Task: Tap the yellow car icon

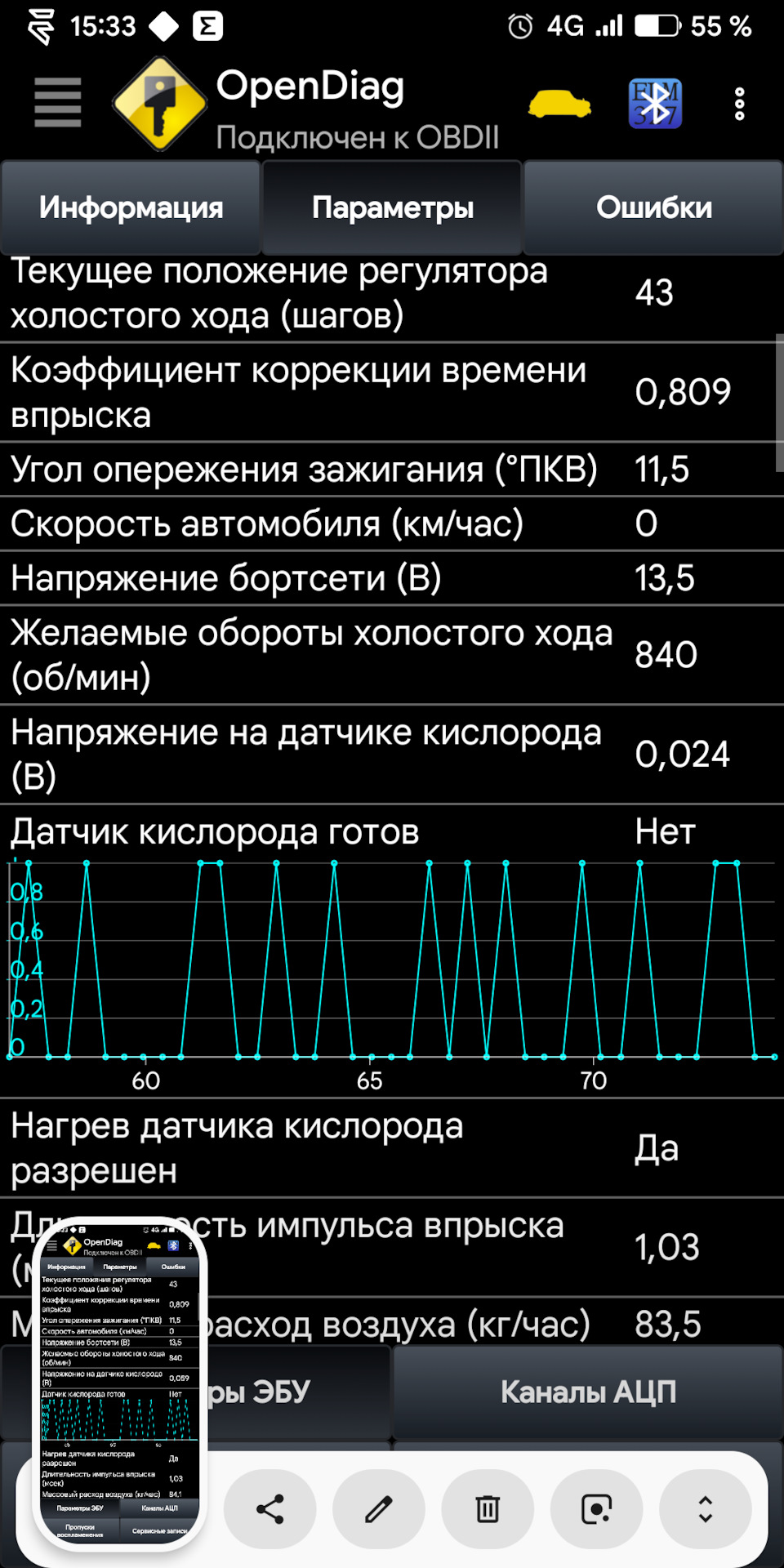Action: coord(559,105)
